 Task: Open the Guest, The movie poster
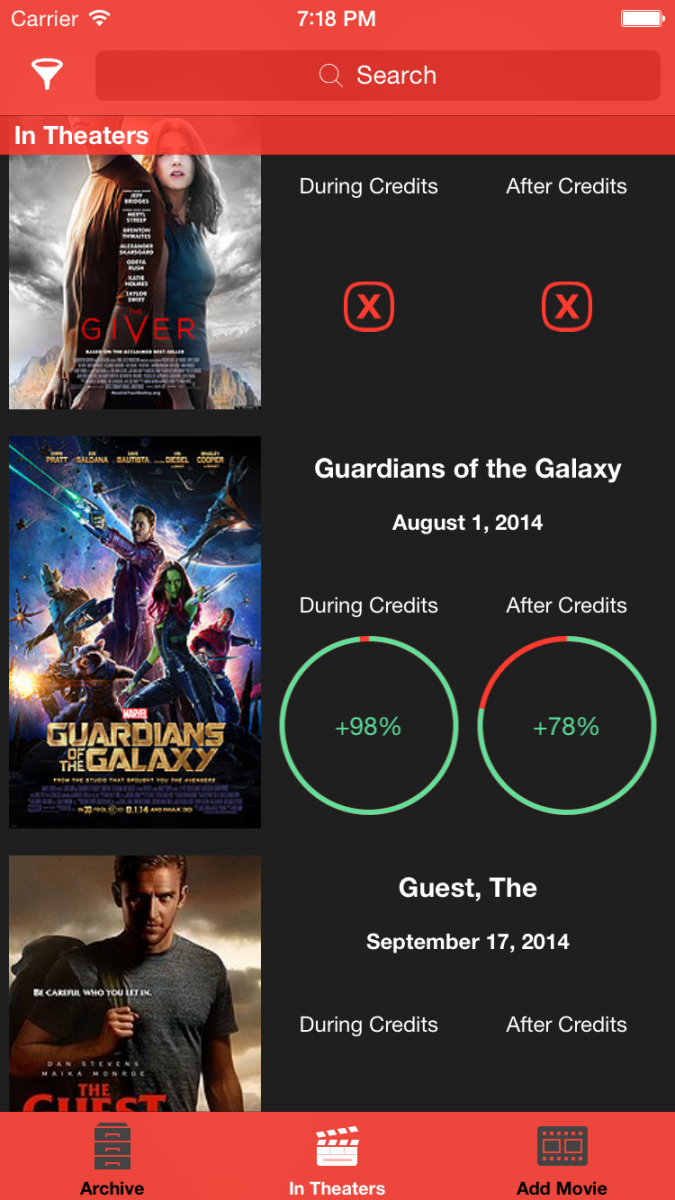pos(135,983)
